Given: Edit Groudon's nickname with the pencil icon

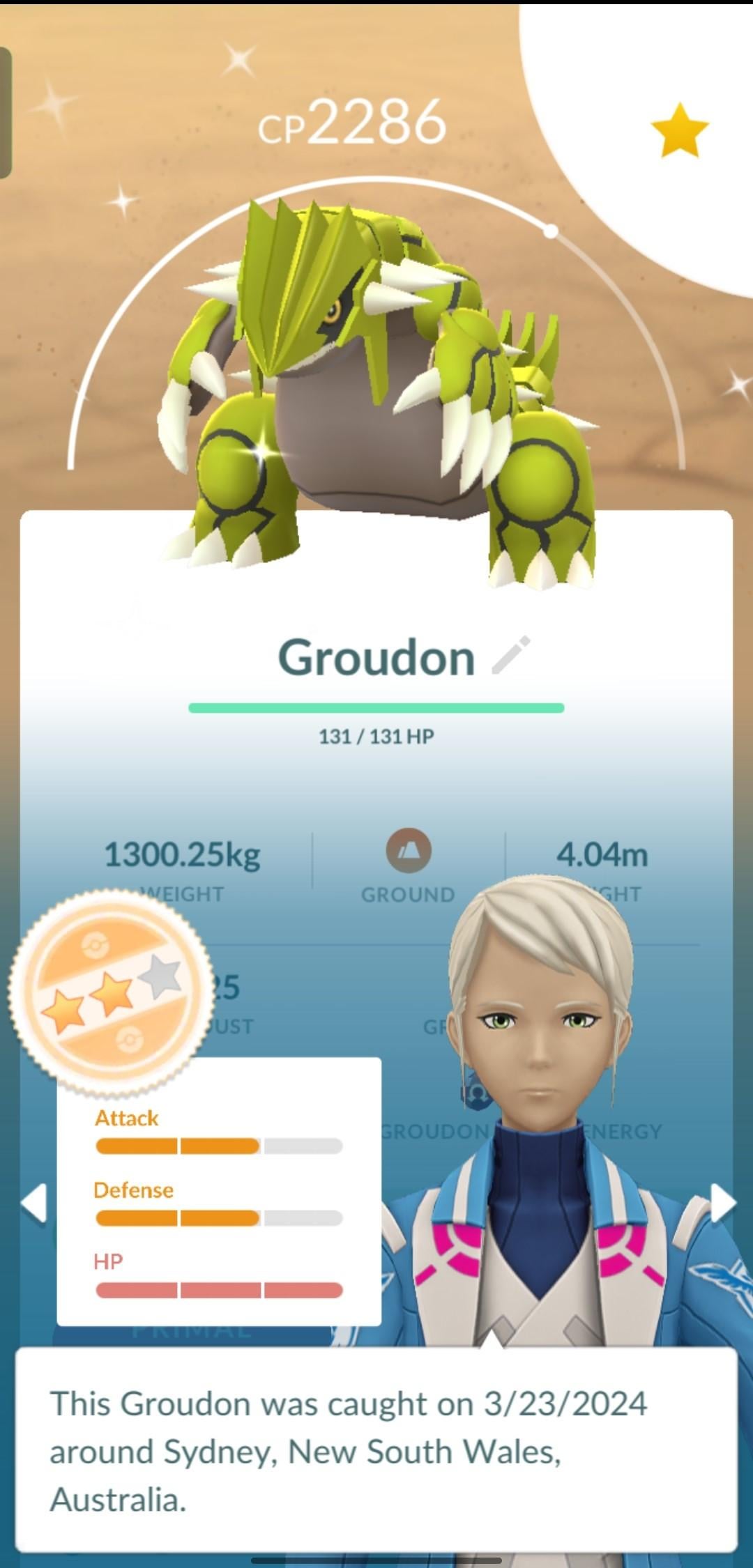Looking at the screenshot, I should (511, 655).
